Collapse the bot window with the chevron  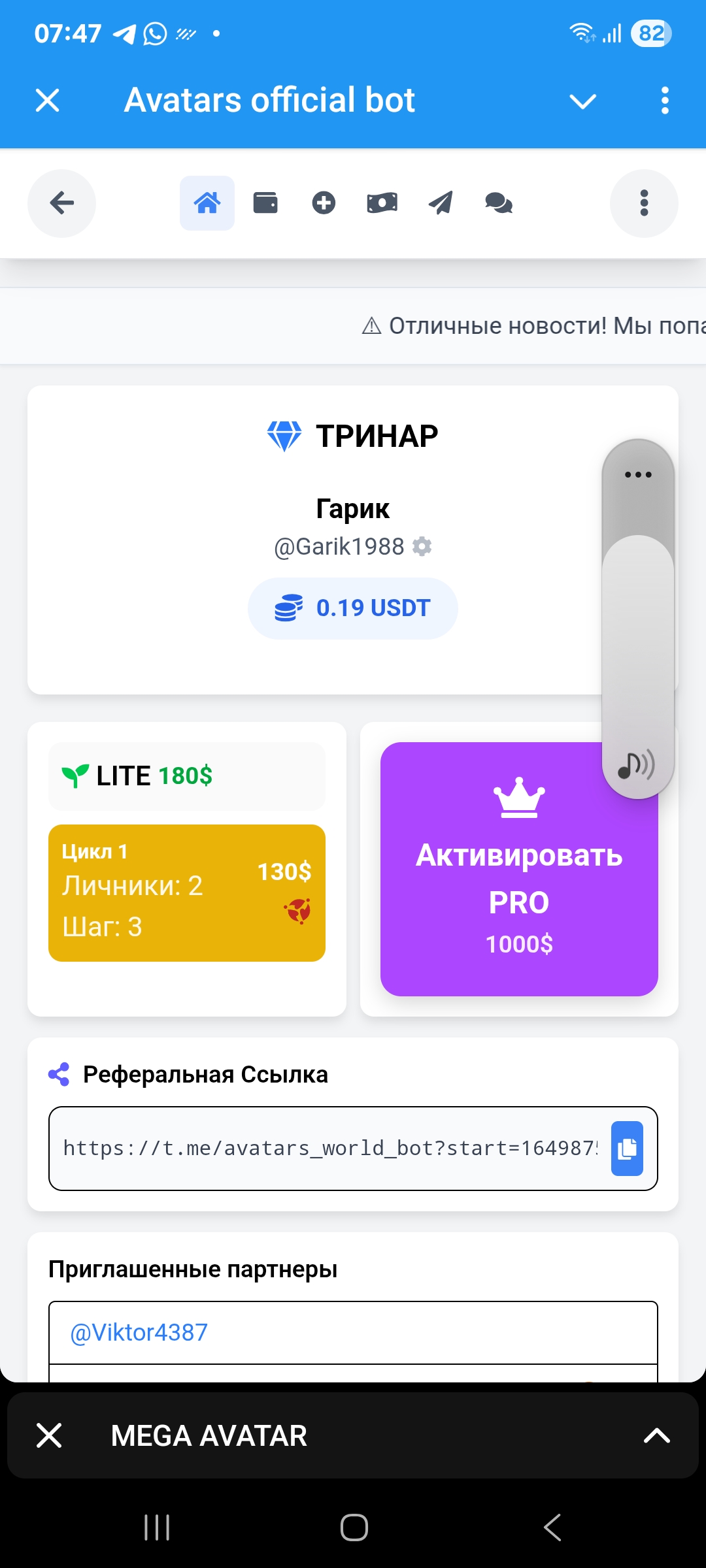point(582,101)
